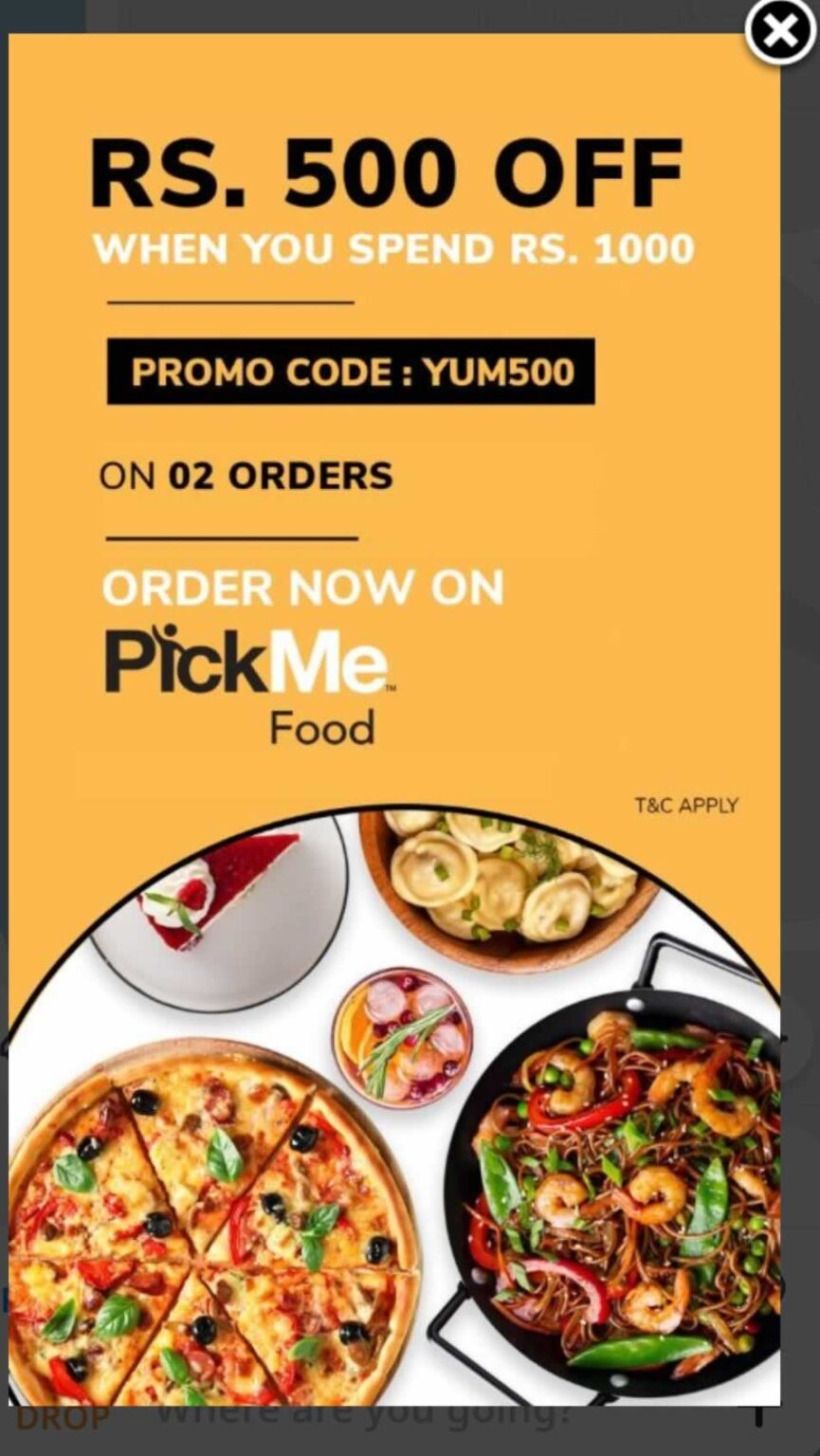820x1456 pixels.
Task: Click the ON 02 ORDERS text
Action: coord(248,475)
